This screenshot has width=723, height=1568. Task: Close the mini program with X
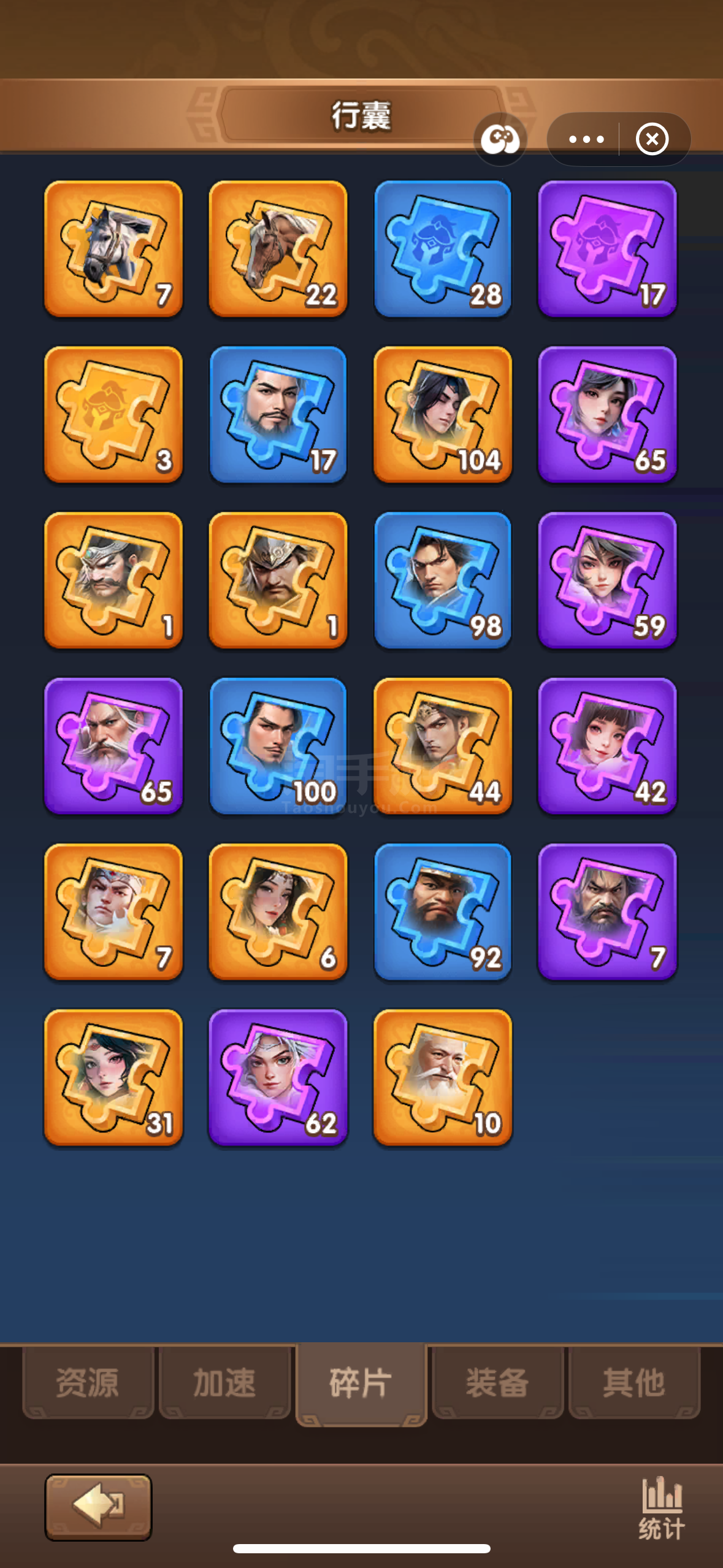point(652,139)
